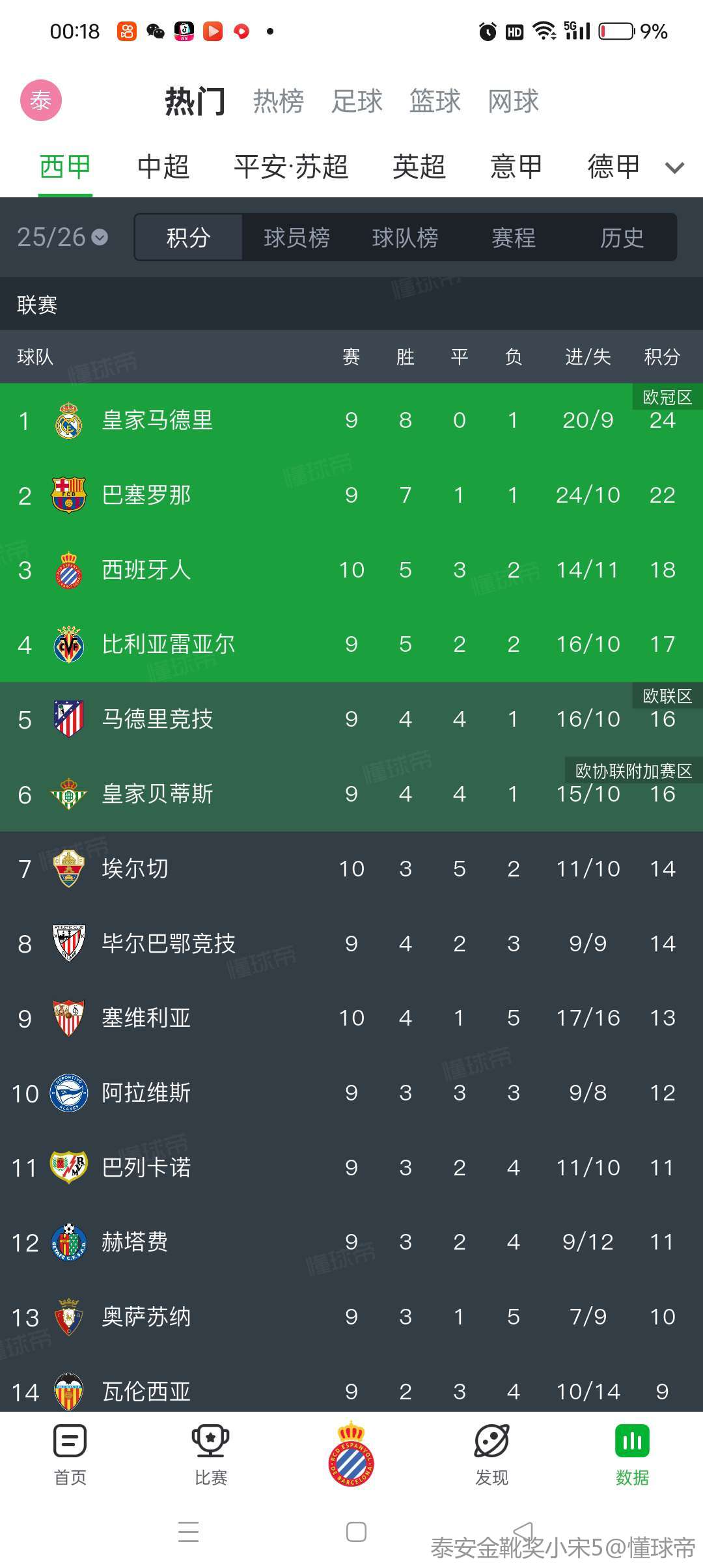Switch to the 网球 tab
The width and height of the screenshot is (703, 1568).
point(514,102)
